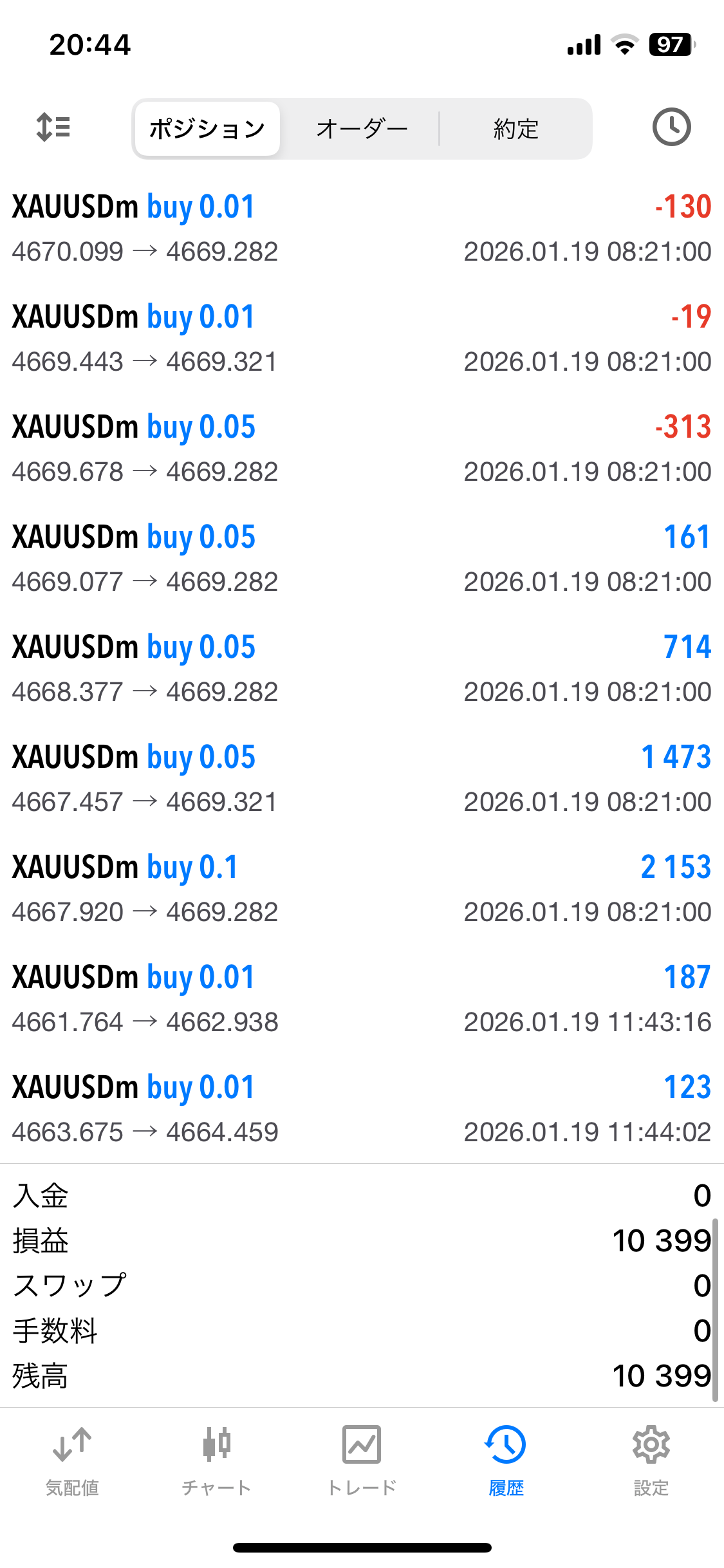Switch to the チャート tab

(x=217, y=1460)
